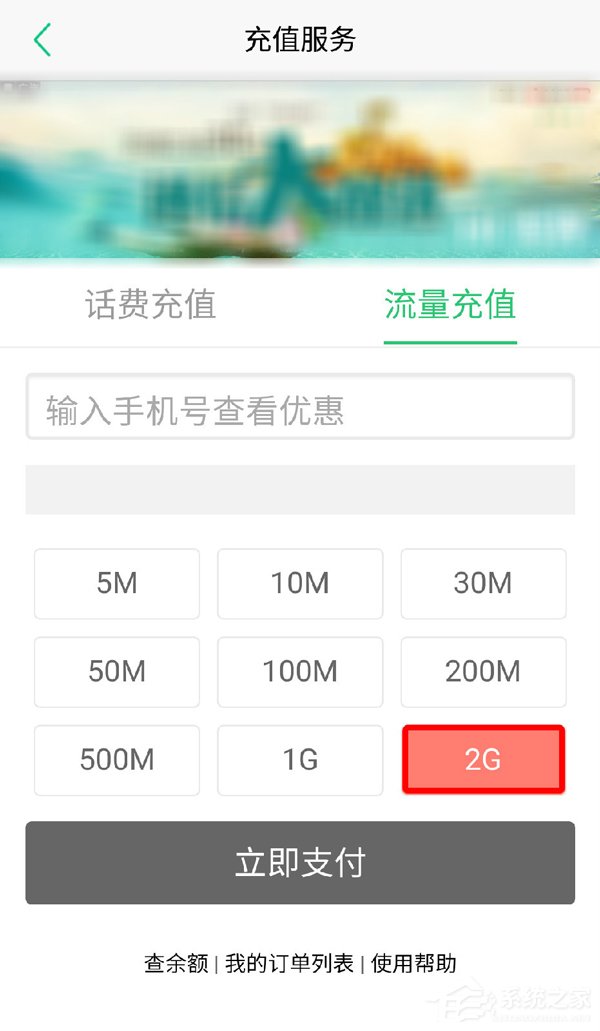Pick the 200M data option
Viewport: 600px width, 1031px height.
pos(483,672)
